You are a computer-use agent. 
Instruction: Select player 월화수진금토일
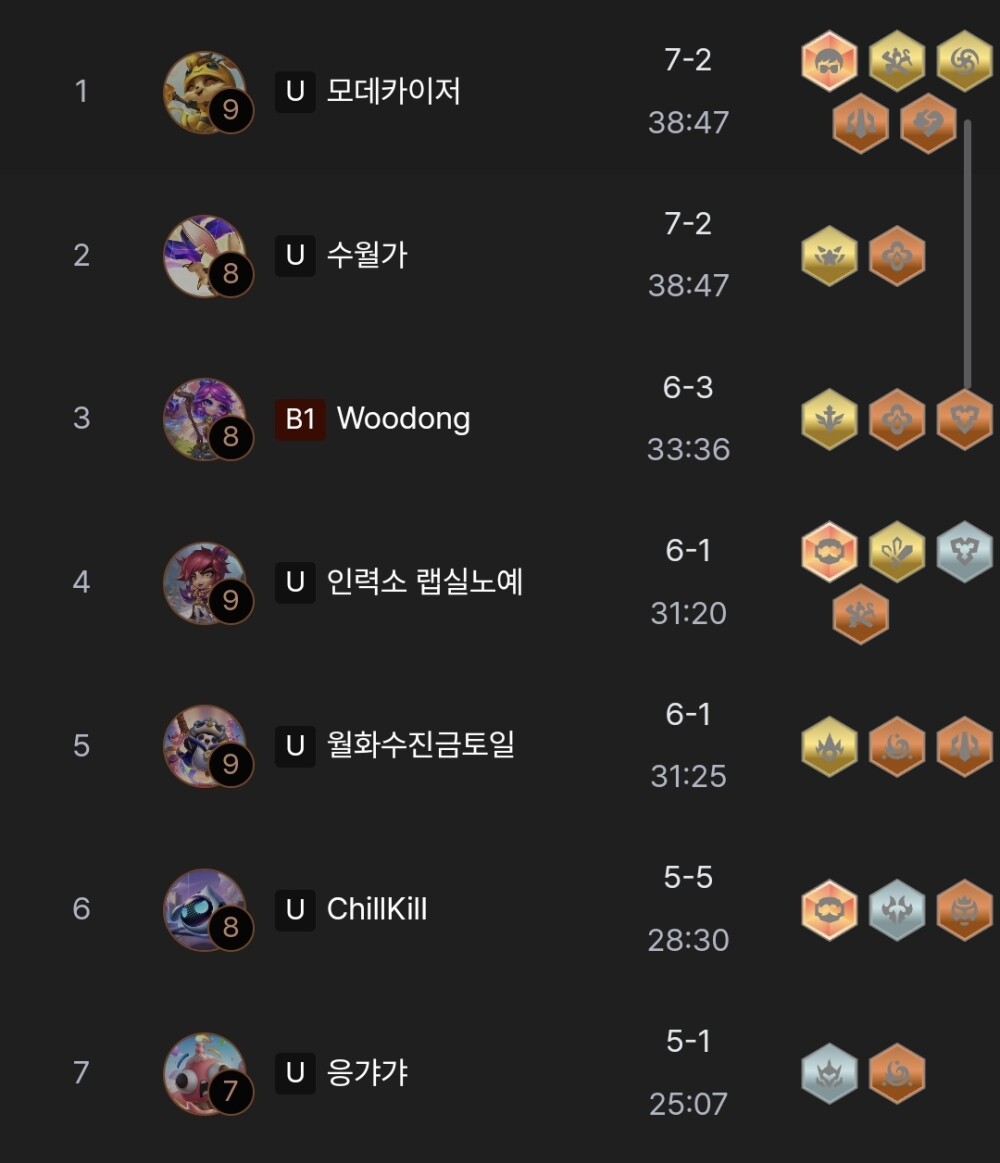420,745
